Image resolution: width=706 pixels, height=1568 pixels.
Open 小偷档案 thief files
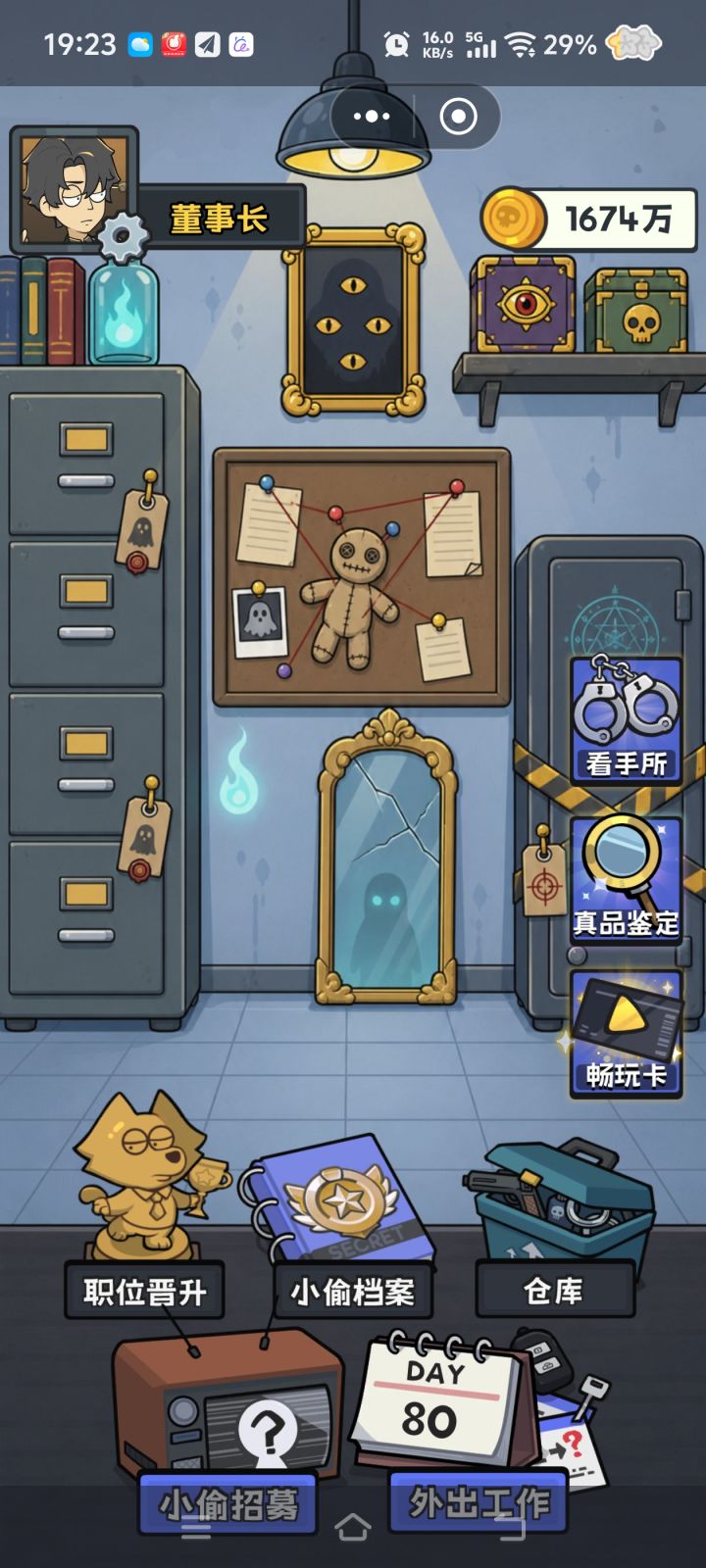353,1291
